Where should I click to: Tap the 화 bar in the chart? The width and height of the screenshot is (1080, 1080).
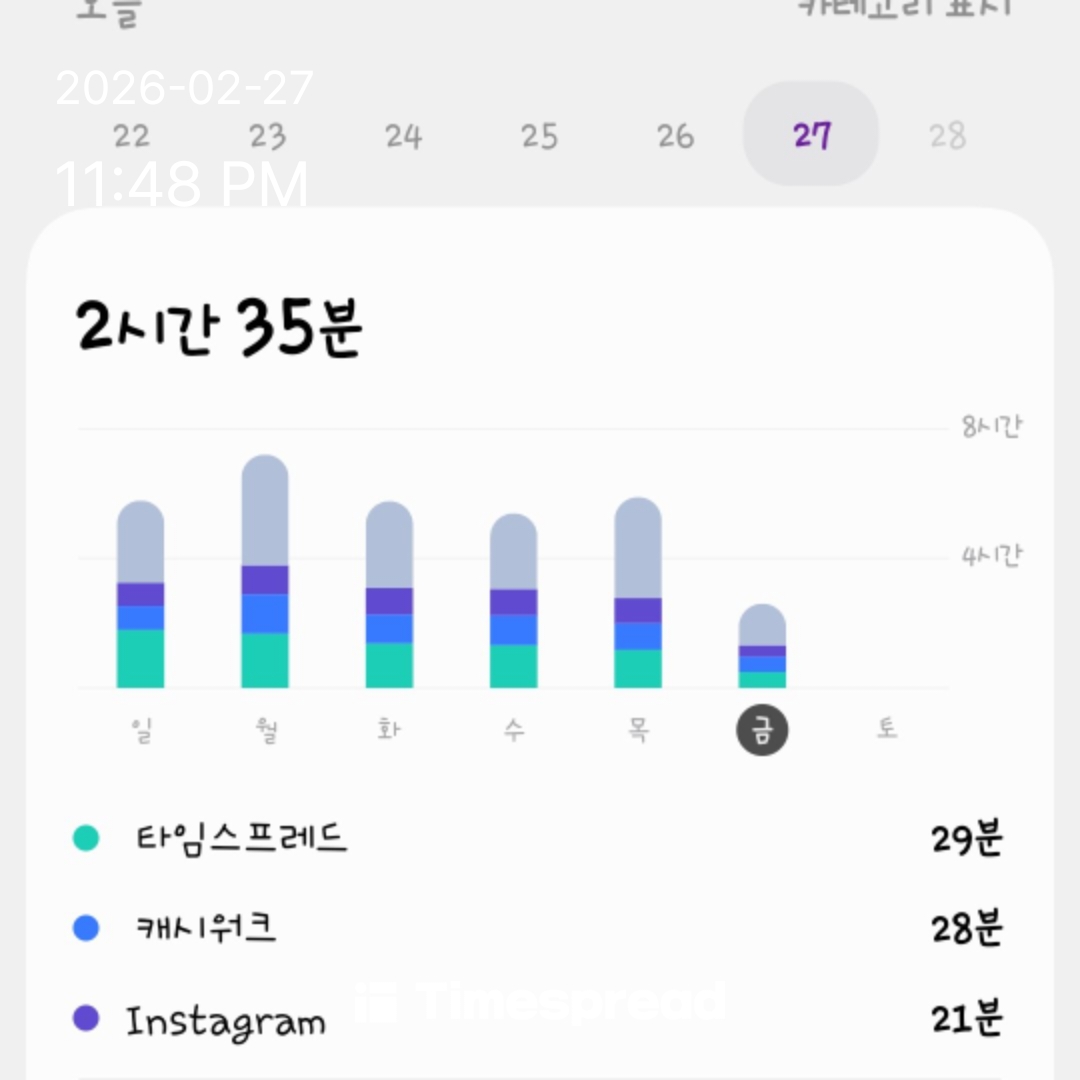(389, 595)
